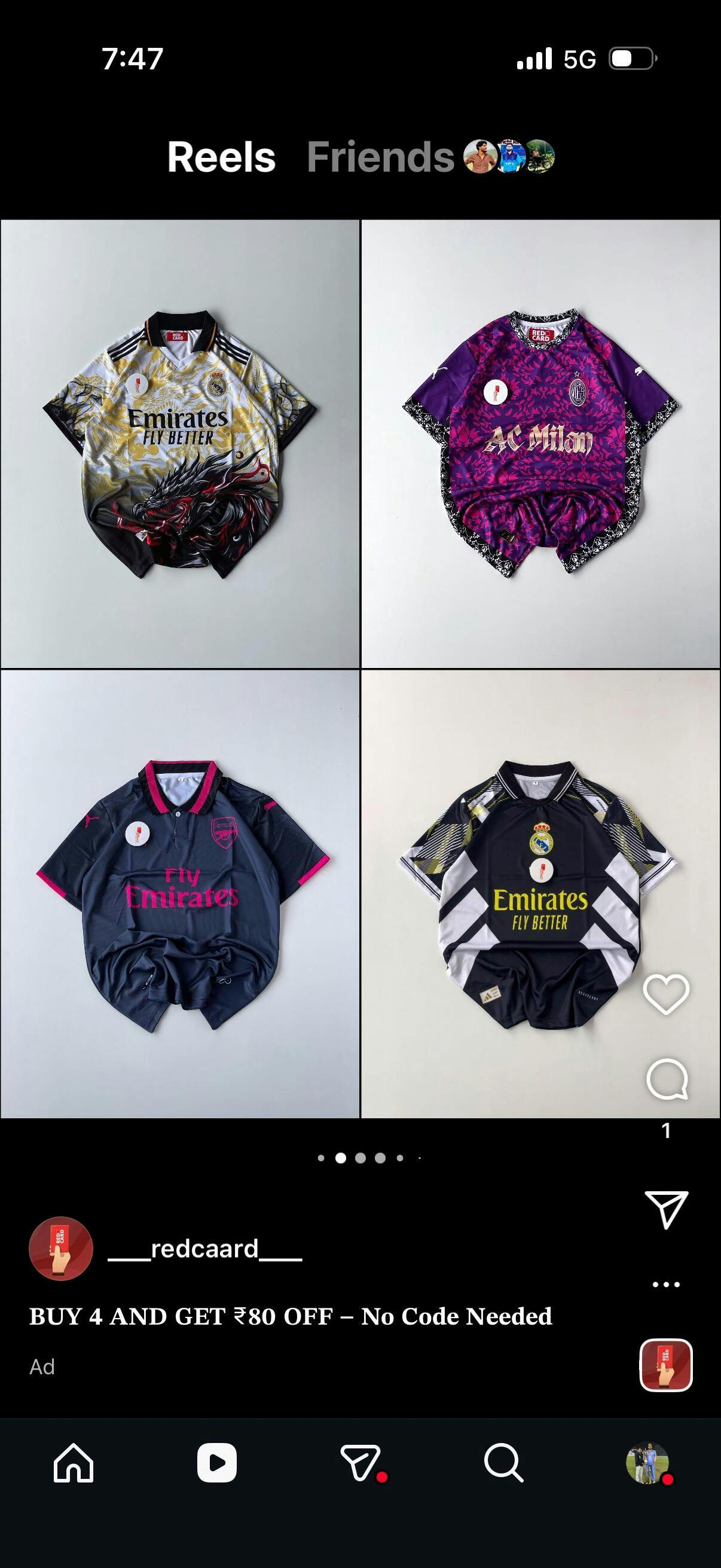Screen dimensions: 721x1568
Task: Open the search and explore tab
Action: coord(504,1463)
